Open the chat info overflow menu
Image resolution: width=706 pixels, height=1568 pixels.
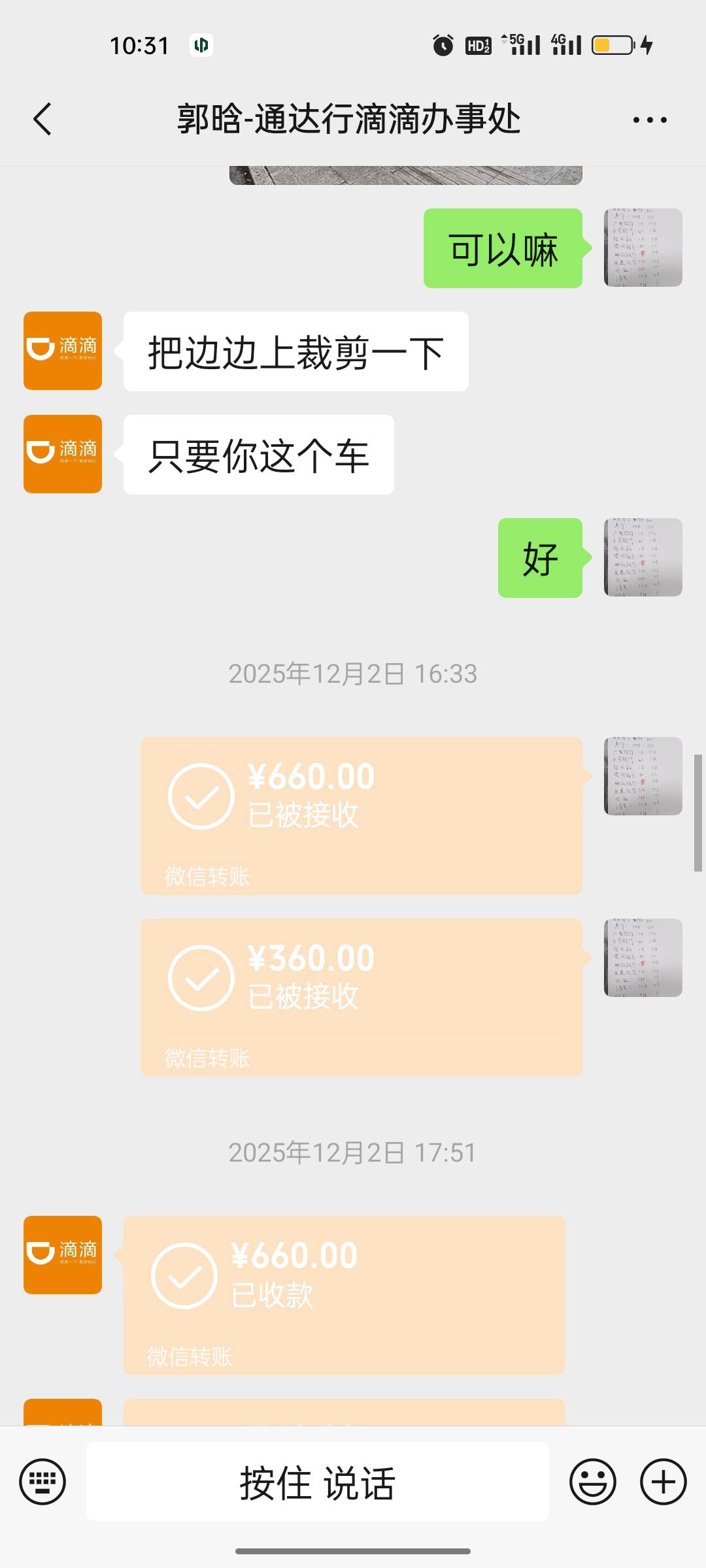click(x=650, y=120)
